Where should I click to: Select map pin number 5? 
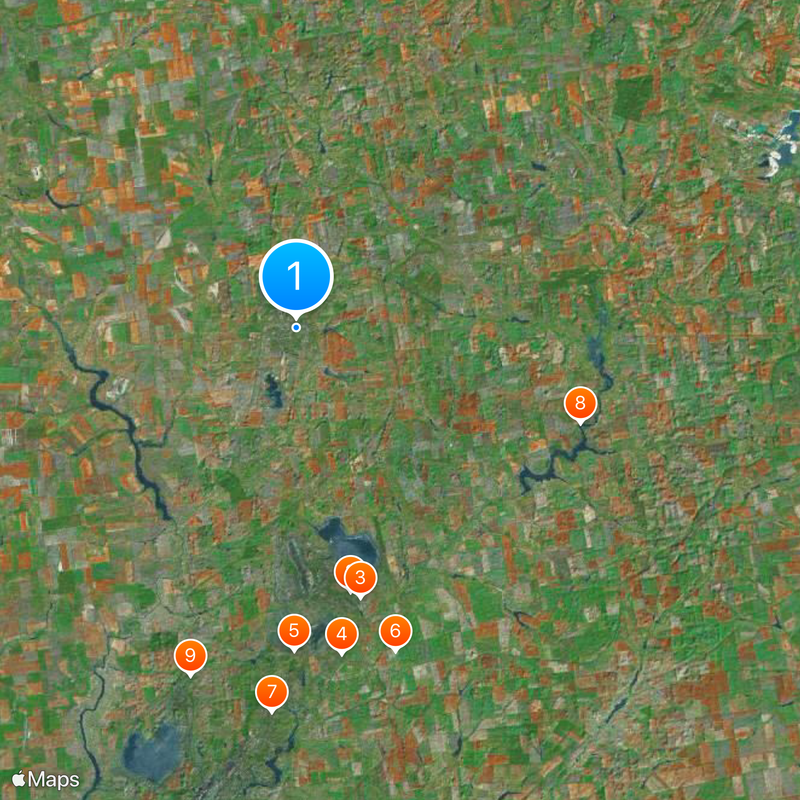pos(294,630)
